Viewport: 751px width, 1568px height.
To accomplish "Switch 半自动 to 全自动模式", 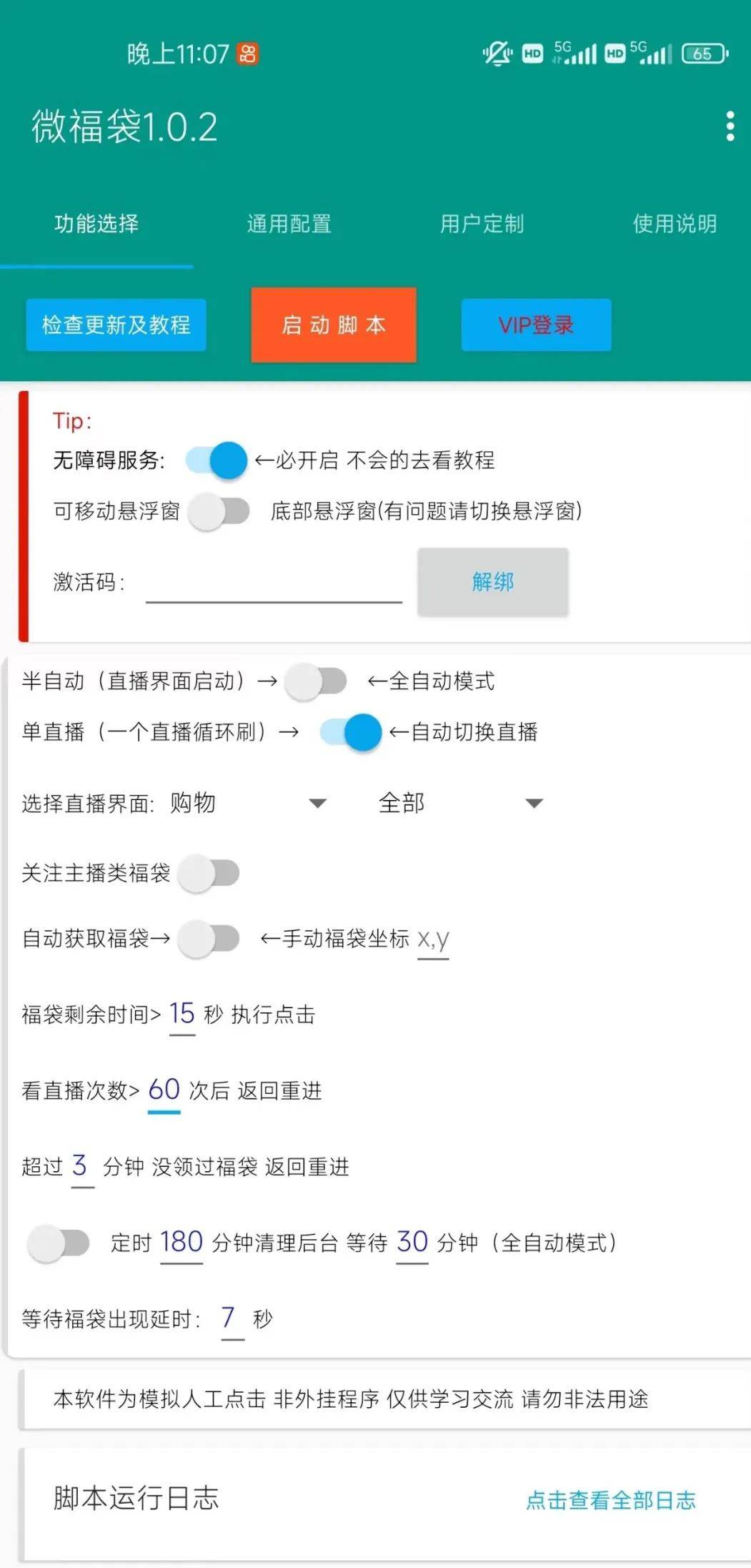I will pyautogui.click(x=316, y=681).
